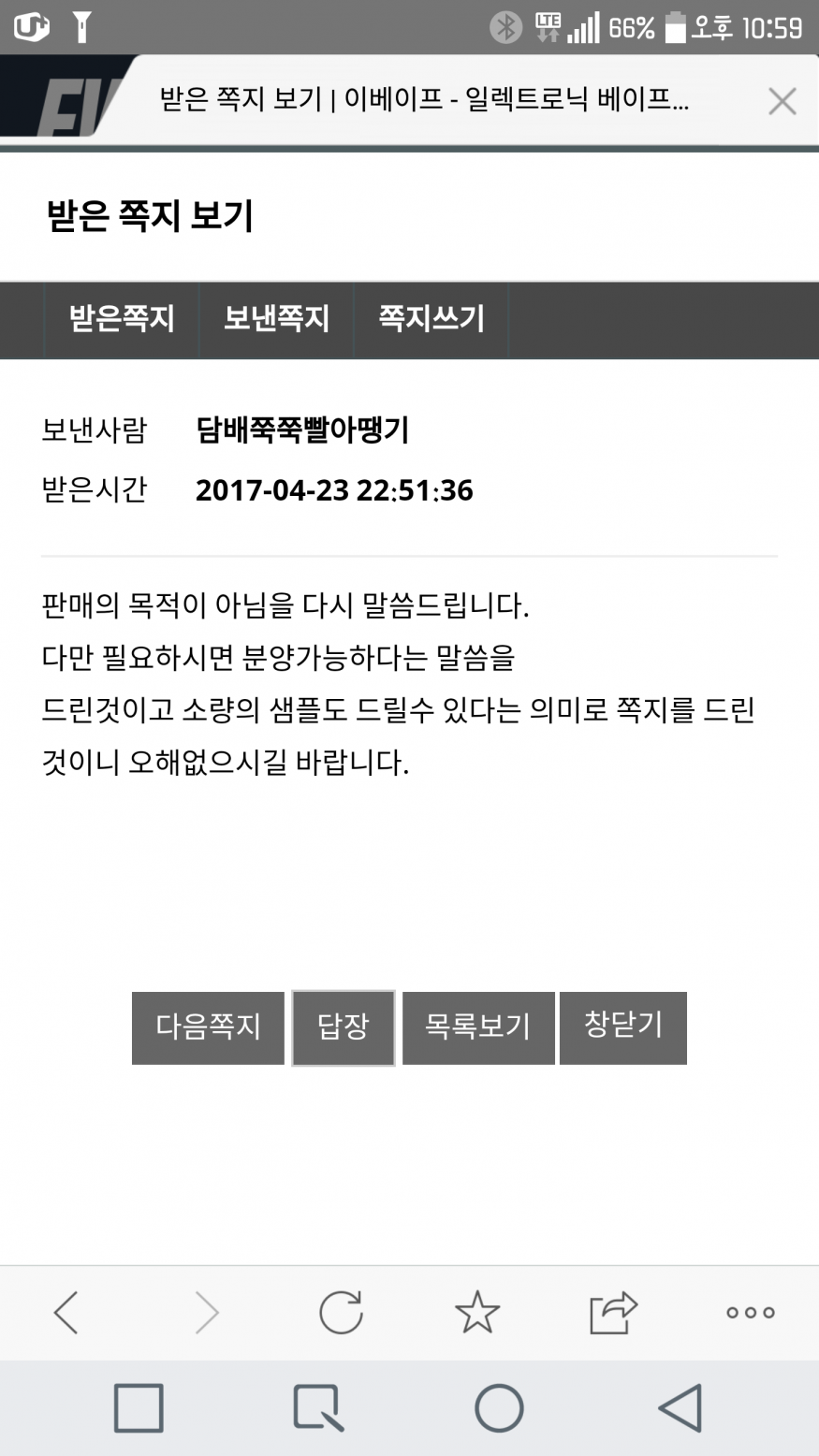View next message with 다음쪽지 button
This screenshot has height=1456, width=819.
(x=208, y=1027)
